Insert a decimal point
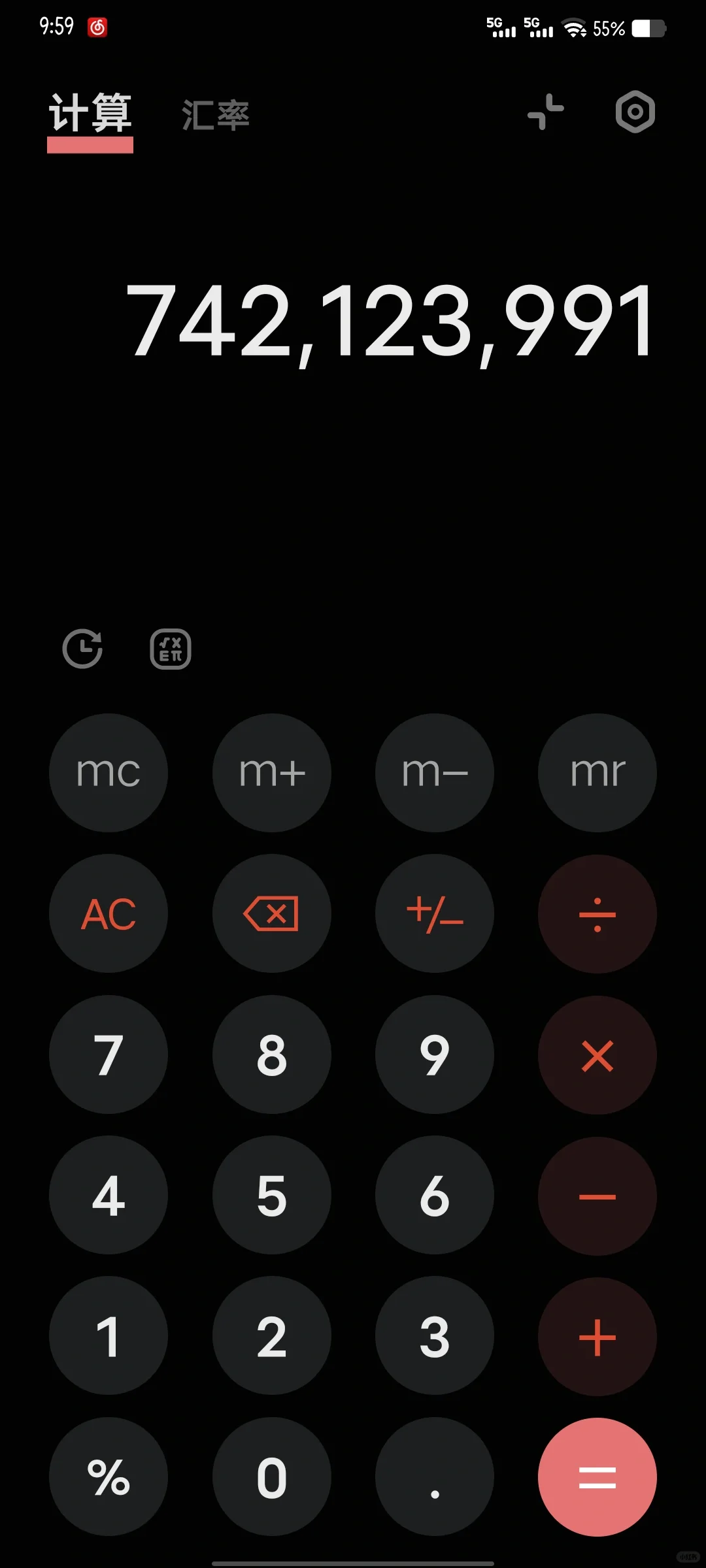 (435, 1477)
